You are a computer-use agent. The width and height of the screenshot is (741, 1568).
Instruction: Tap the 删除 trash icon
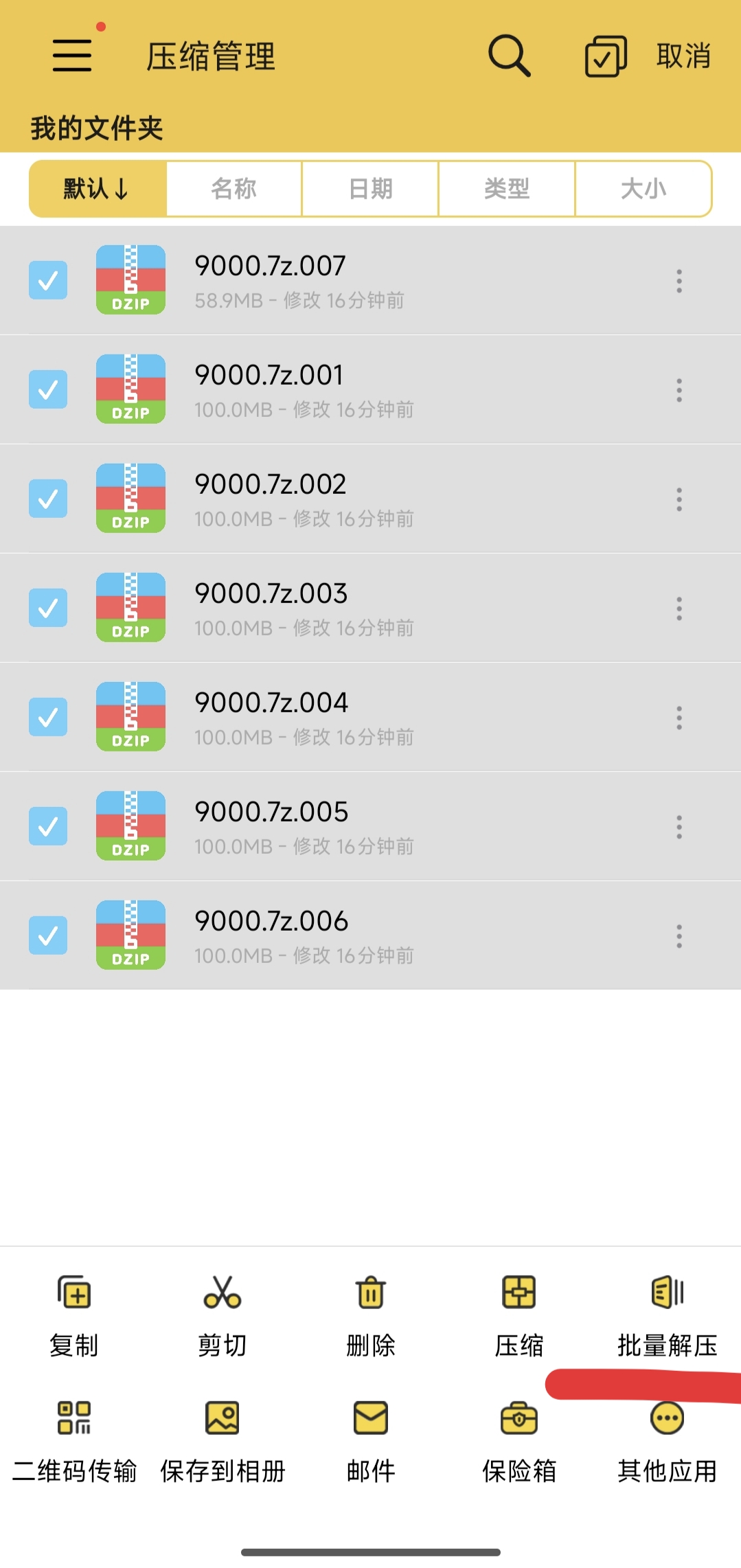pos(370,1293)
